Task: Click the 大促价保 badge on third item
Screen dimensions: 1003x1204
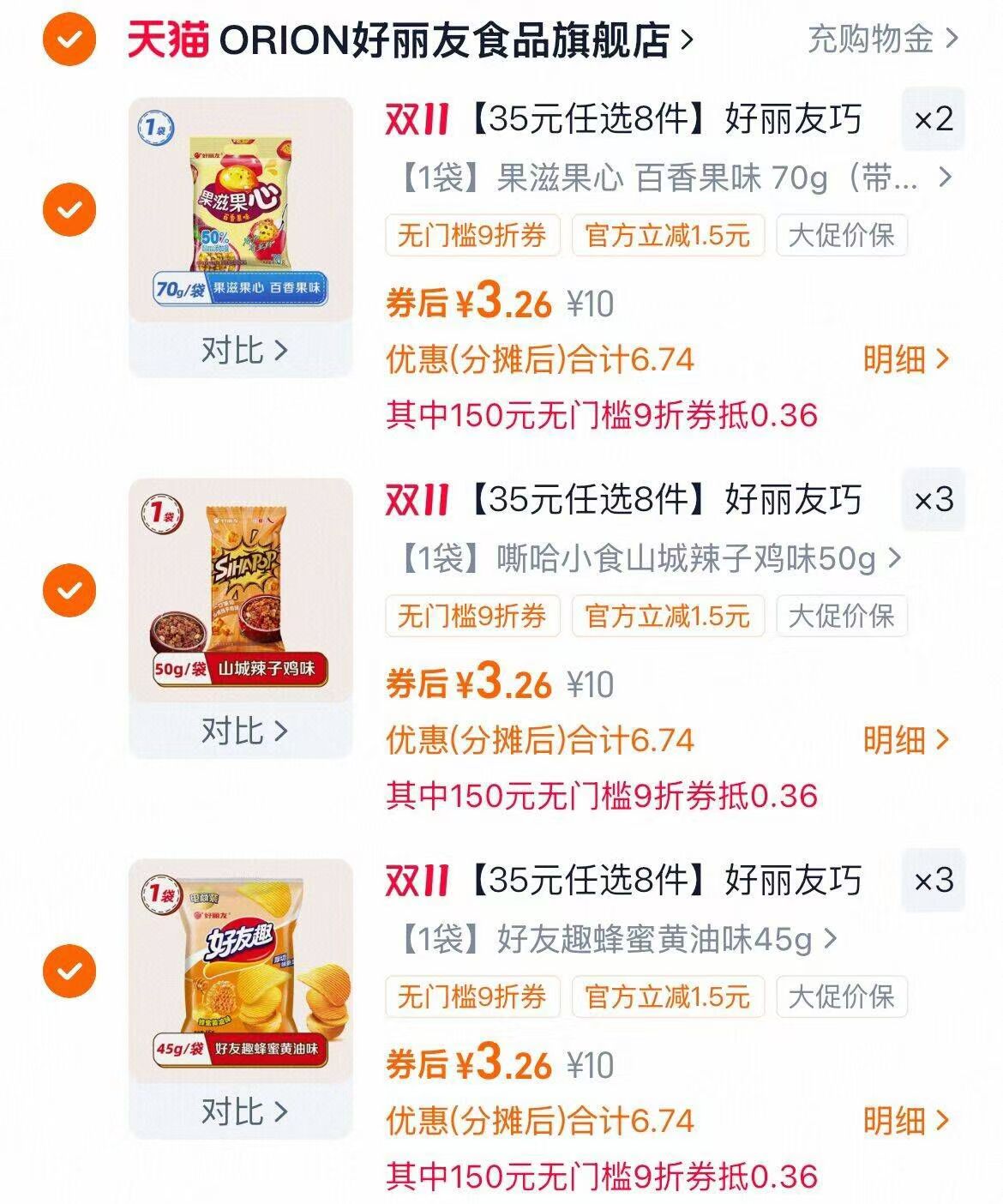Action: [x=841, y=996]
